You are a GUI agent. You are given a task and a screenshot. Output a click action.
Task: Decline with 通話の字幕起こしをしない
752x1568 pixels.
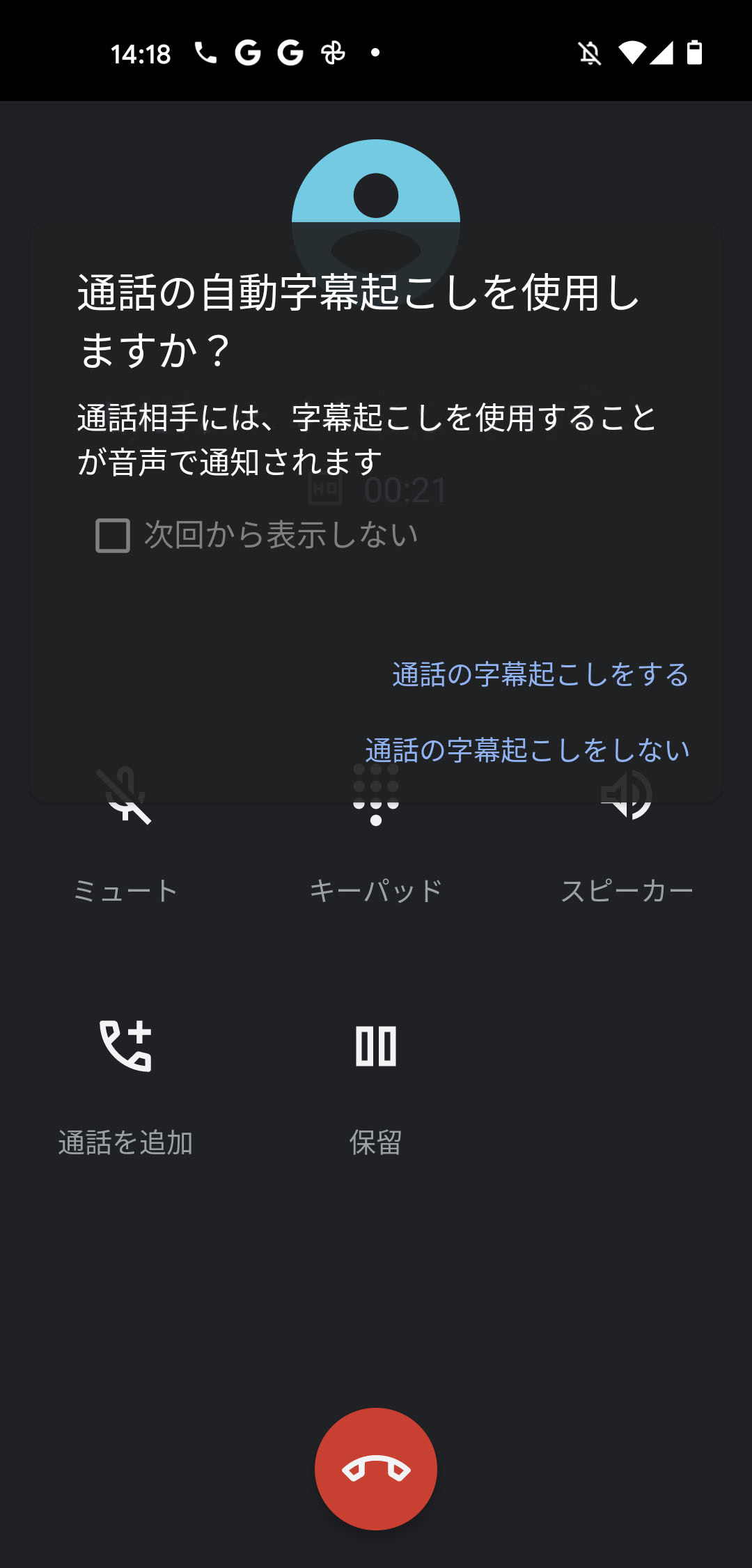click(527, 750)
